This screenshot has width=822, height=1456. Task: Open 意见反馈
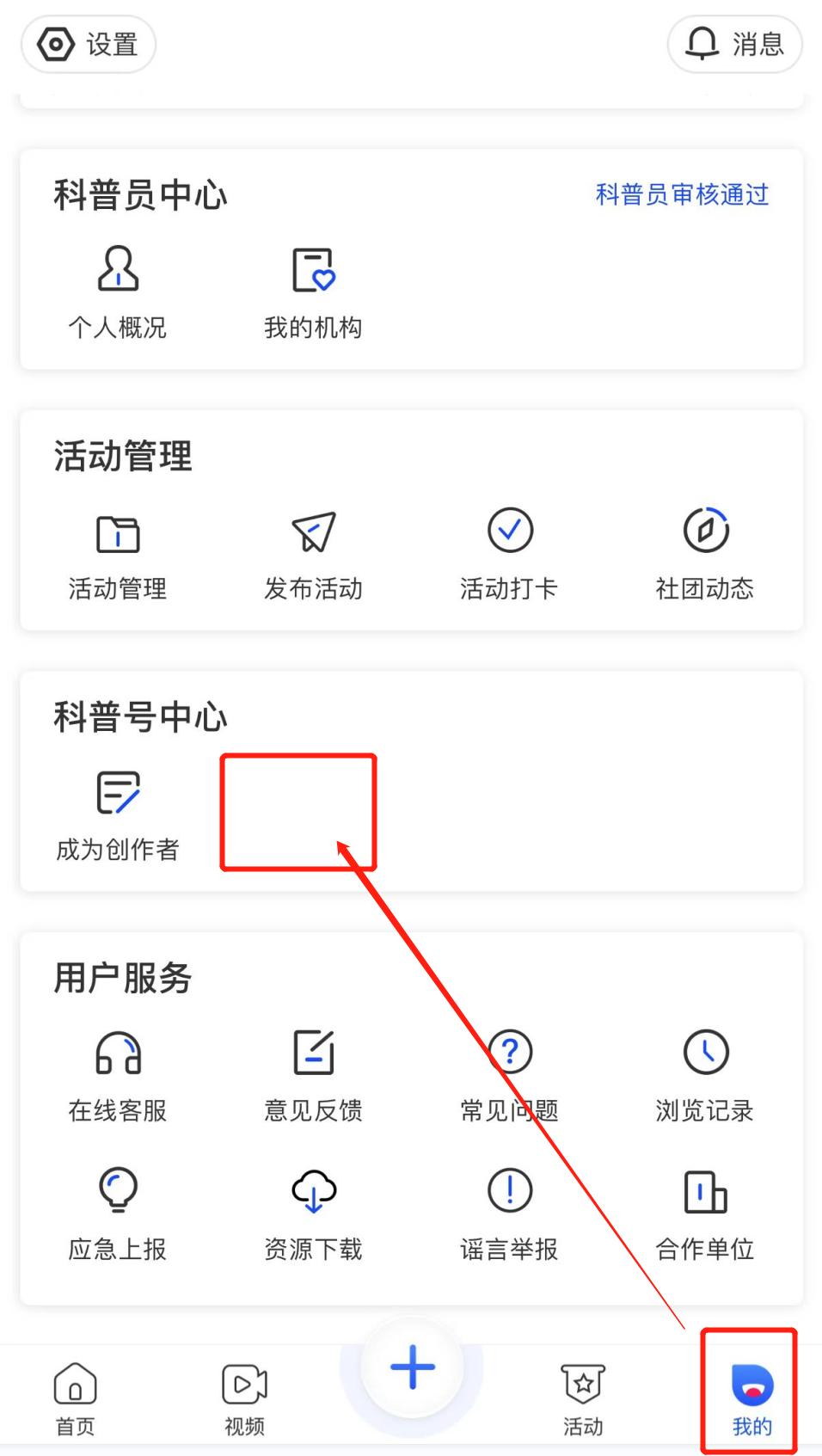313,1075
